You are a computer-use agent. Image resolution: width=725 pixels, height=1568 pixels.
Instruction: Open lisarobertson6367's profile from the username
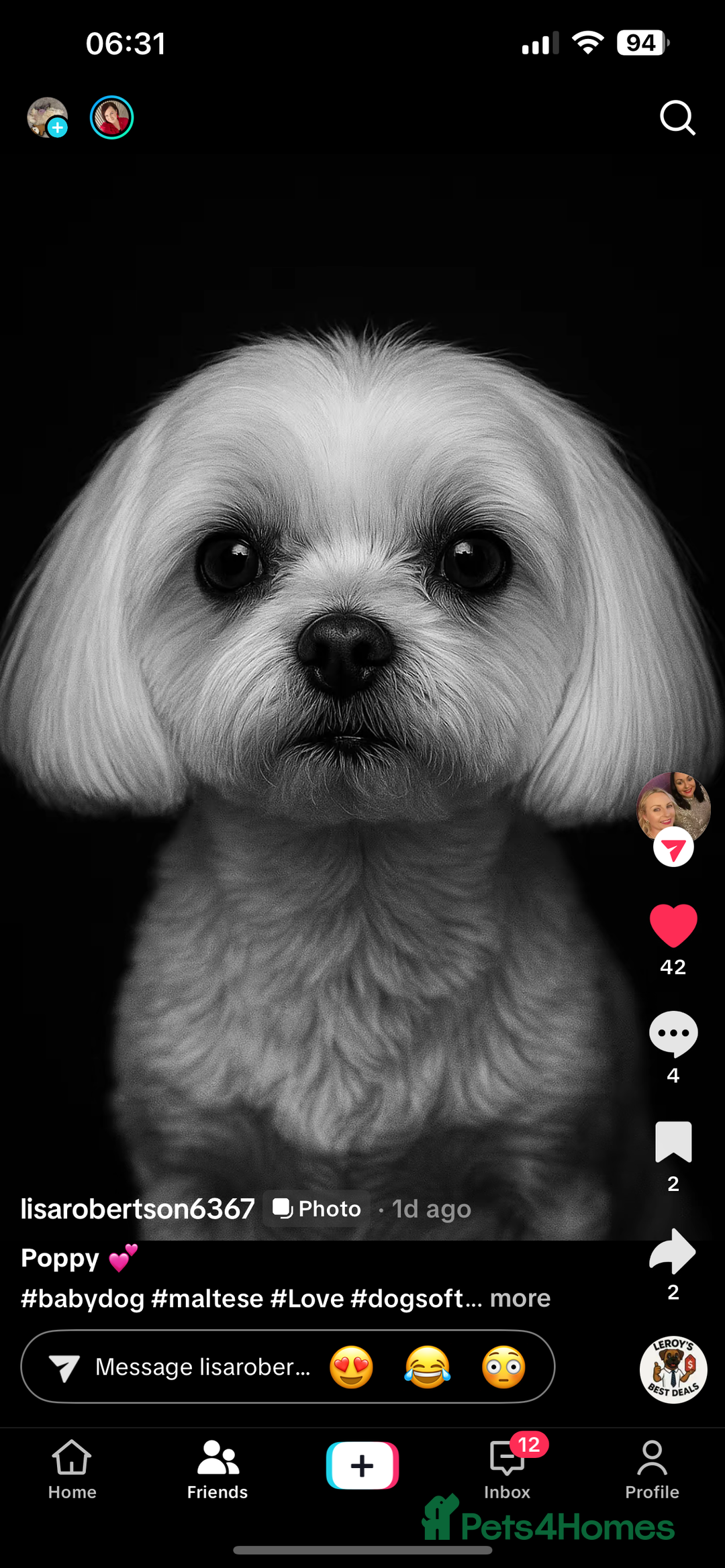point(138,1209)
